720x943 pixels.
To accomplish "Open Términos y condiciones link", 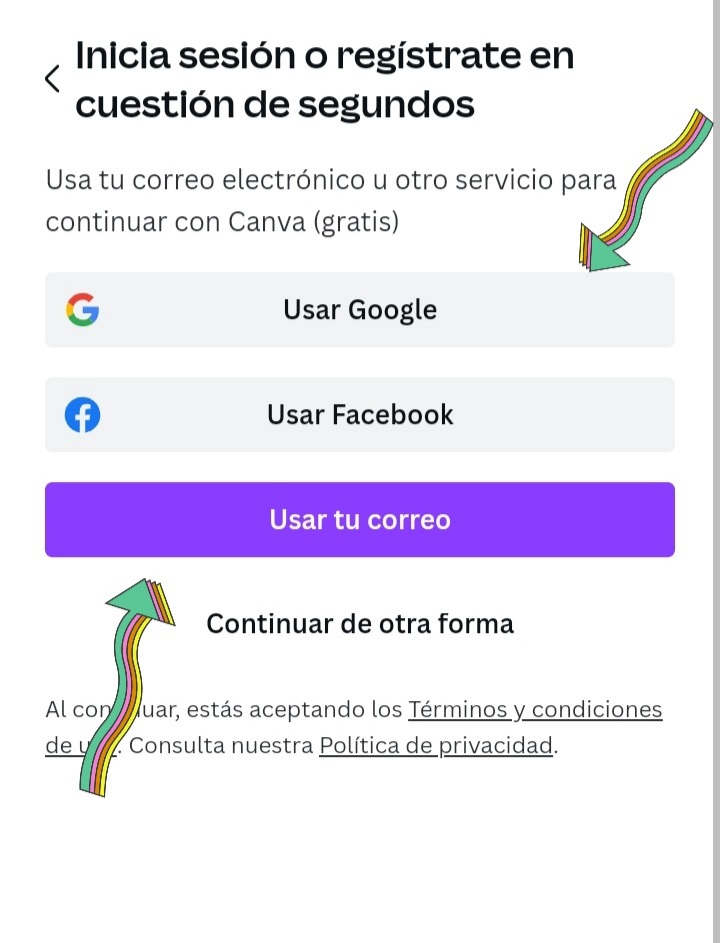I will (x=535, y=710).
